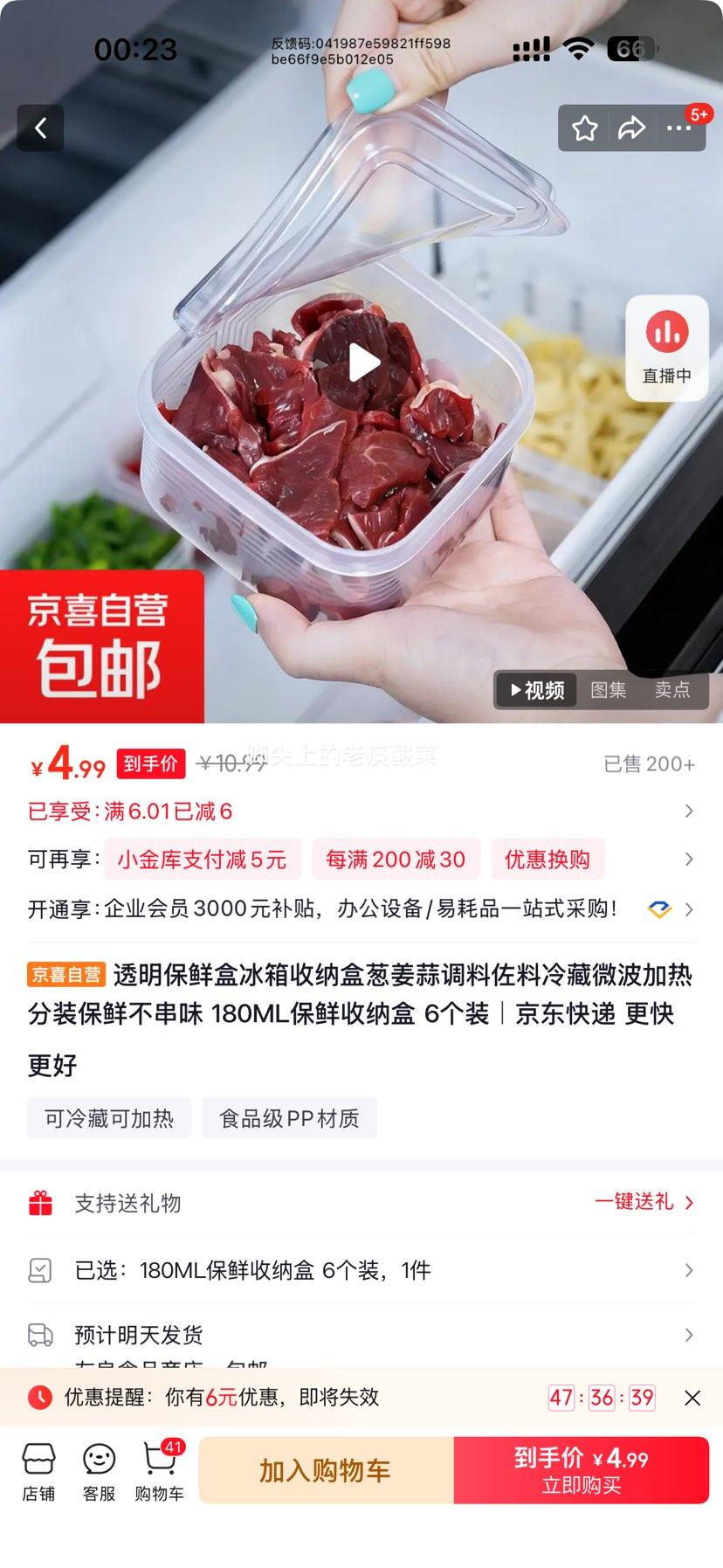The width and height of the screenshot is (723, 1568).
Task: Open the more options menu with 5+ badge
Action: click(x=678, y=128)
